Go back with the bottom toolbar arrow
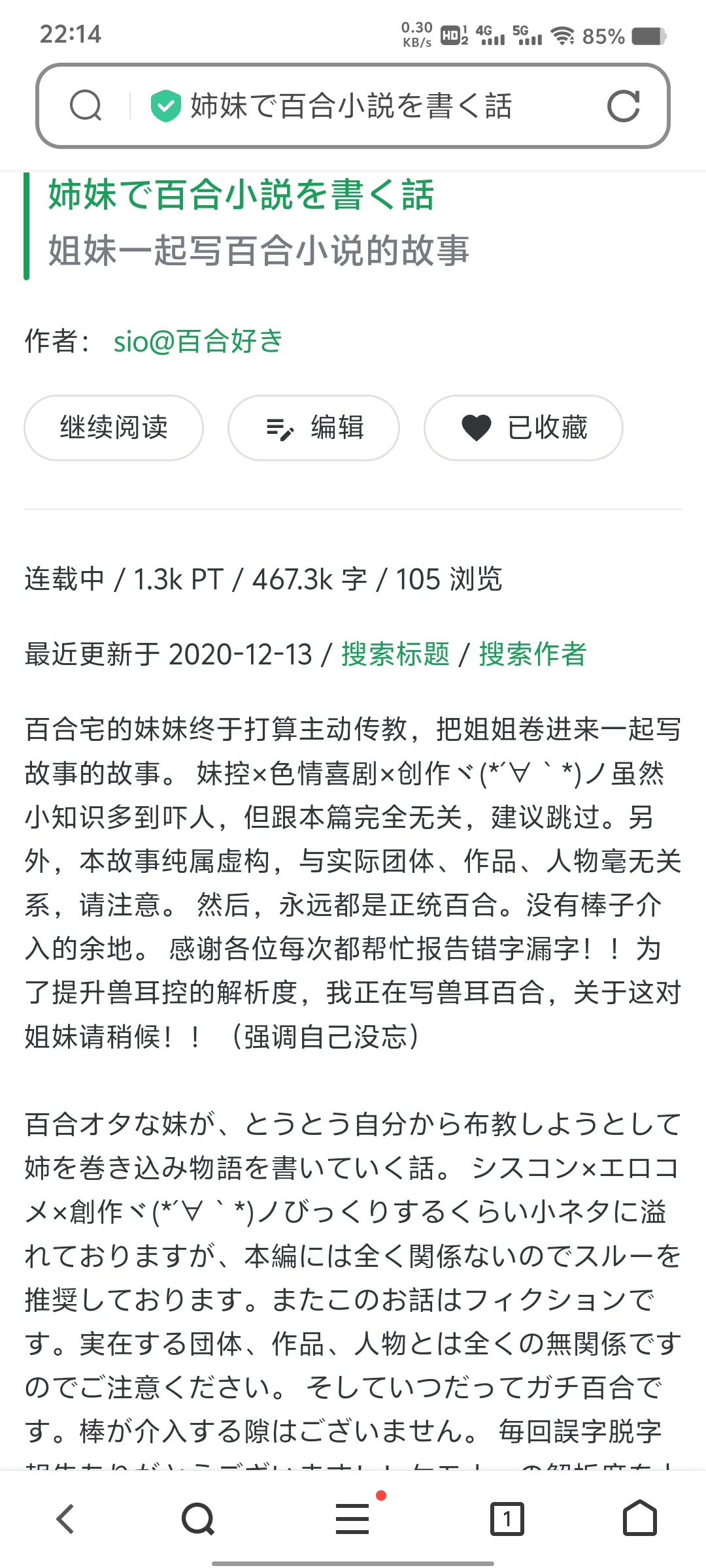Viewport: 706px width, 1568px height. pyautogui.click(x=65, y=1518)
